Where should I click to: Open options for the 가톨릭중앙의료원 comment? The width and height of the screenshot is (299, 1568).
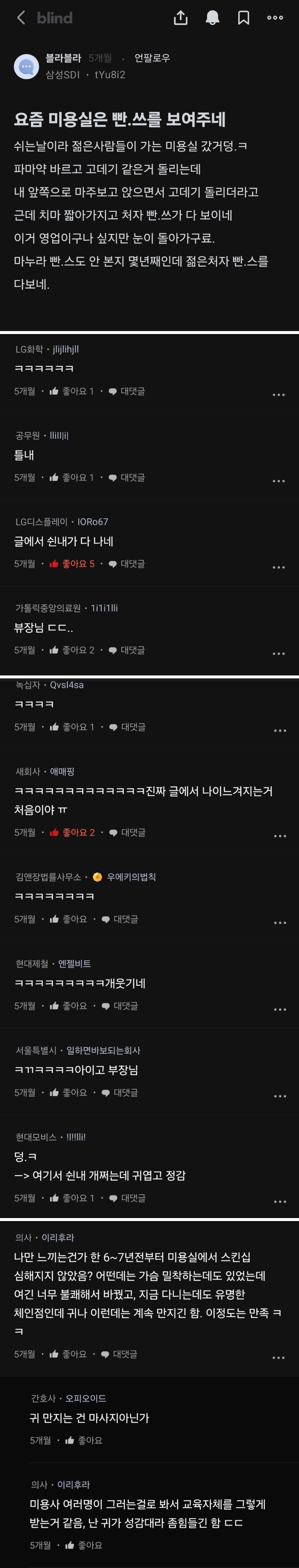click(279, 654)
